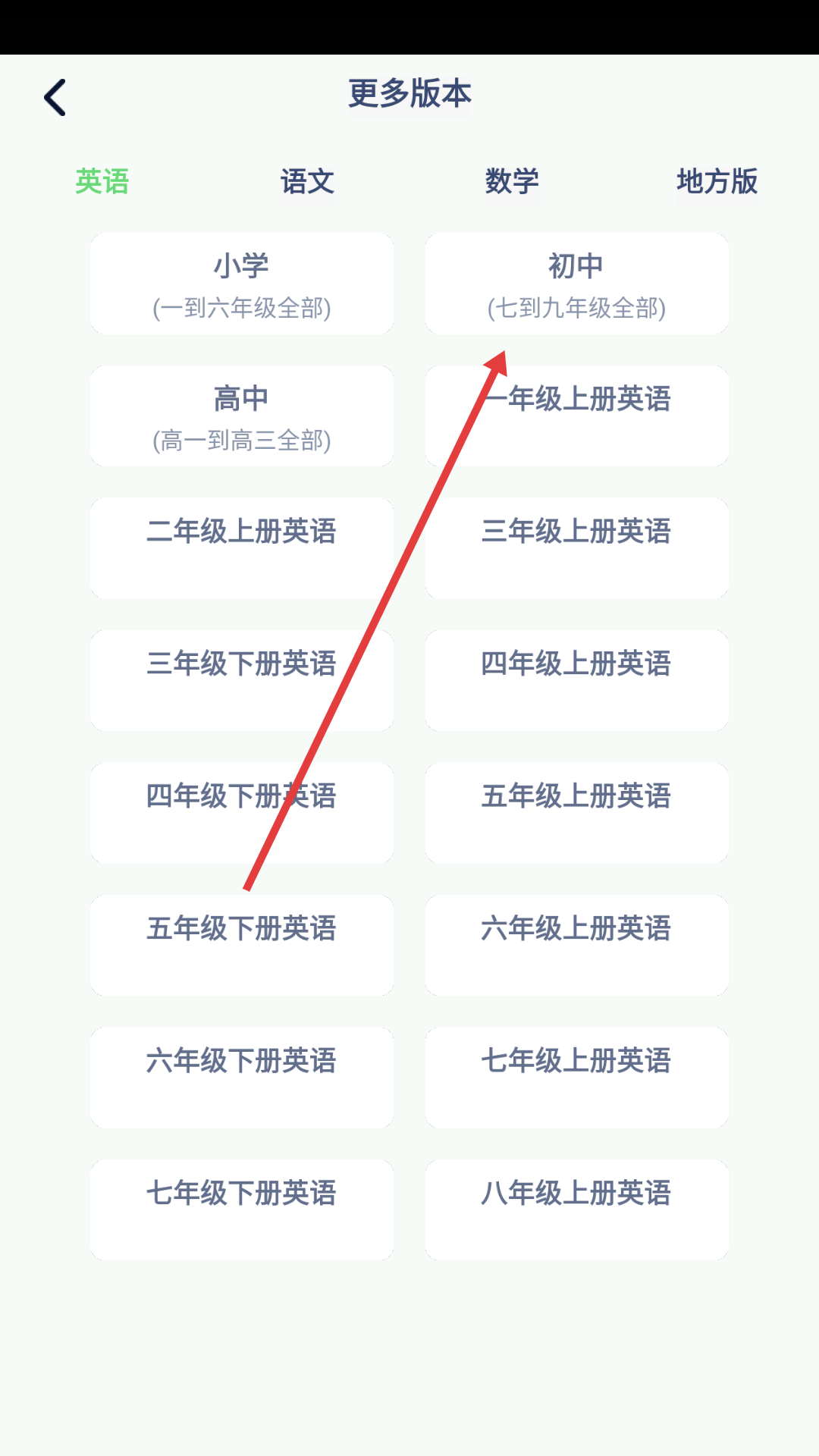Choose 高中 (高一到高三全部)
This screenshot has width=819, height=1456.
coord(242,416)
